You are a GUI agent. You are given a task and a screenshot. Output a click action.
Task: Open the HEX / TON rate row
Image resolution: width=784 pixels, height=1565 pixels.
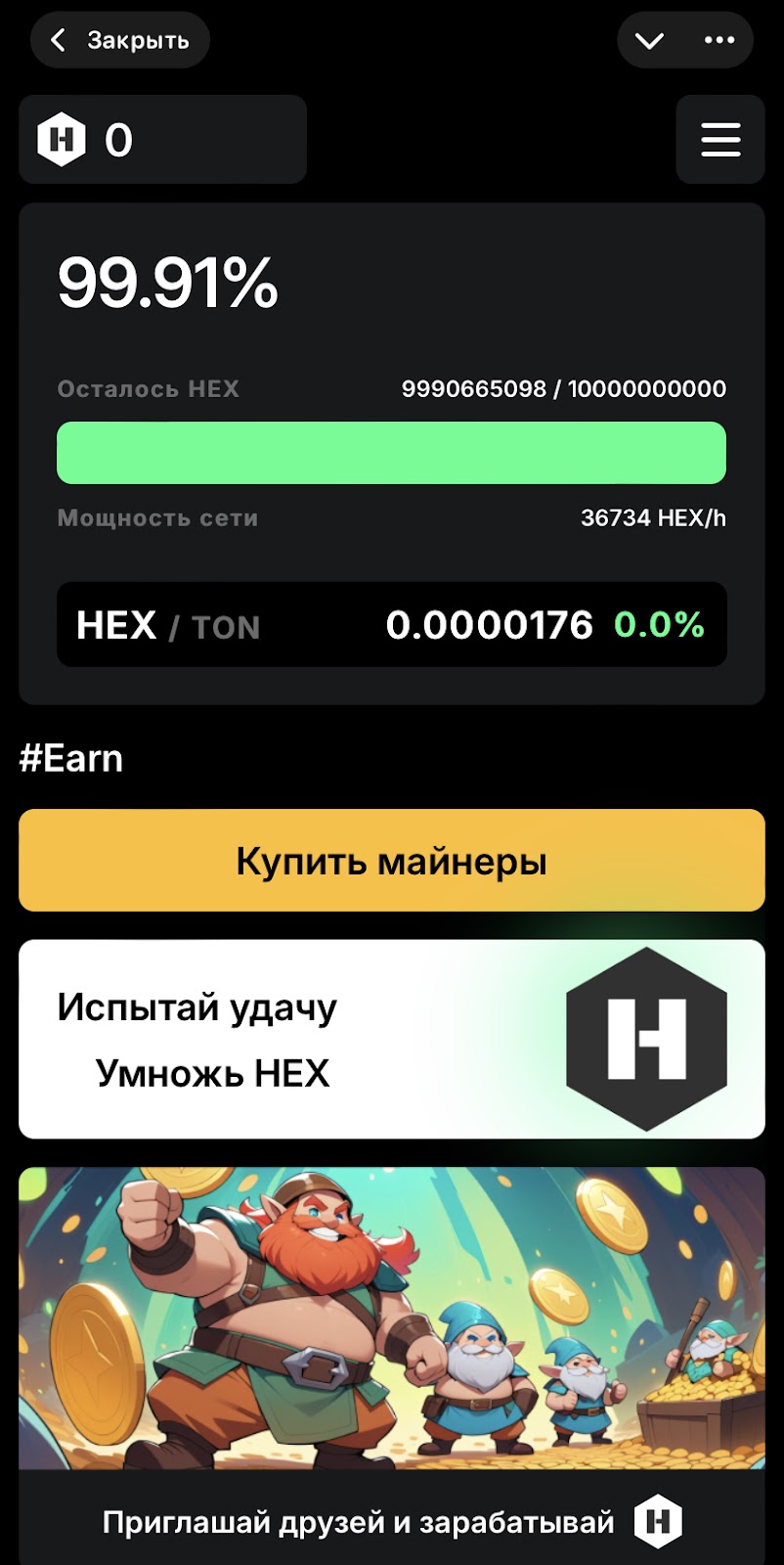(x=391, y=625)
